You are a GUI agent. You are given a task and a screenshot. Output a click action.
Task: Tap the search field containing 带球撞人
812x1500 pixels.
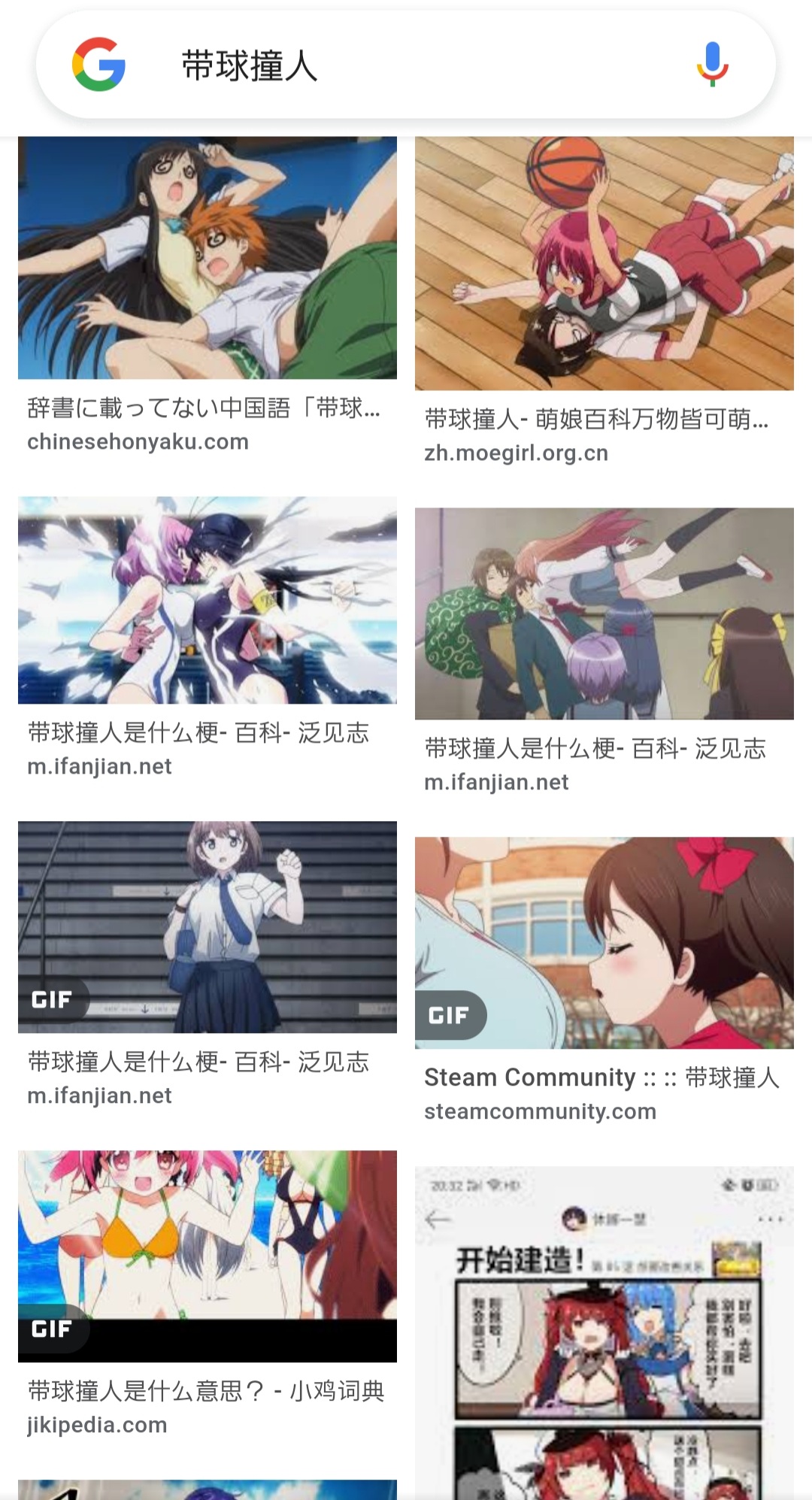[x=421, y=65]
